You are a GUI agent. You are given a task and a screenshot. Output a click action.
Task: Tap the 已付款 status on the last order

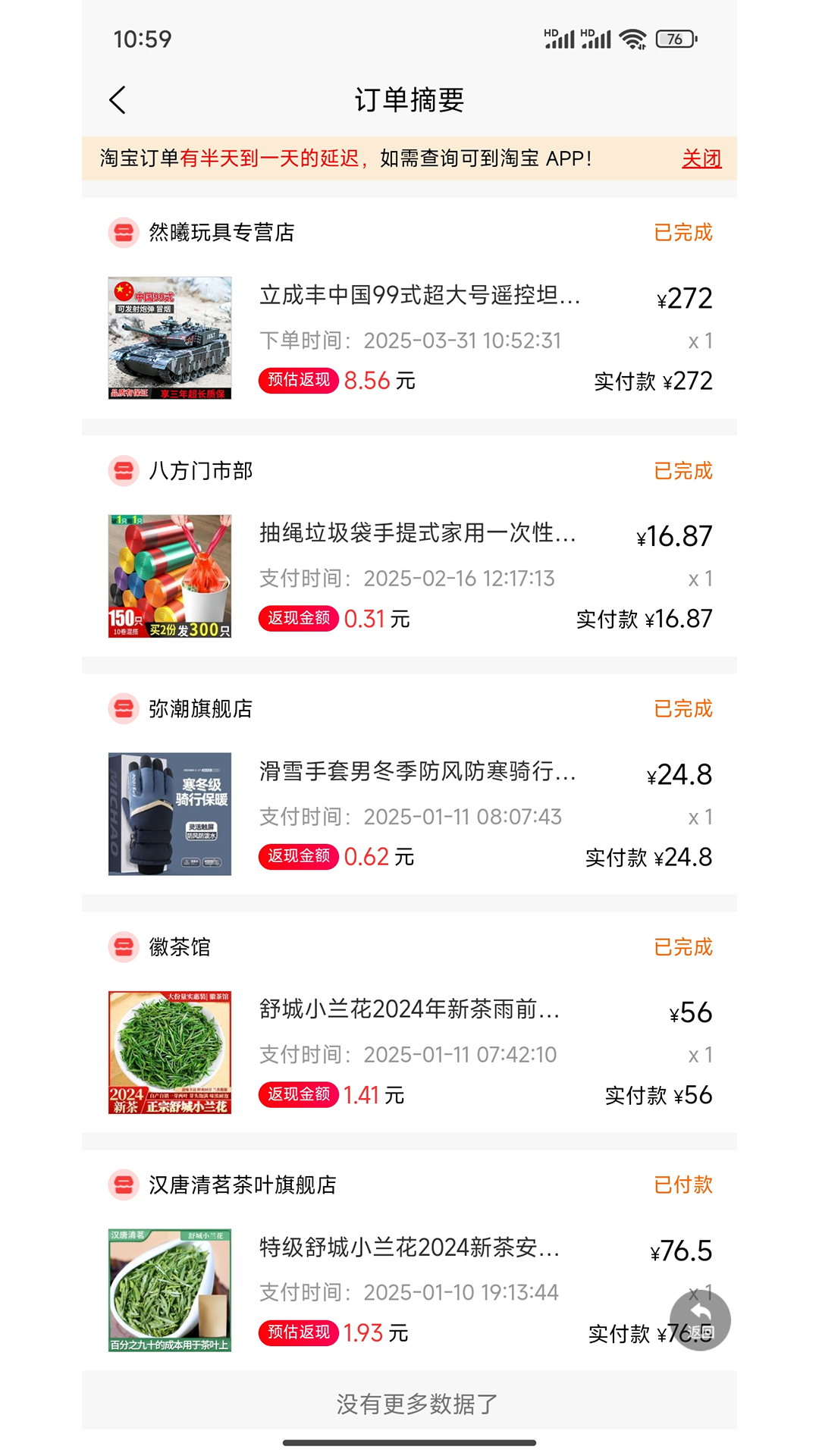pyautogui.click(x=682, y=1185)
